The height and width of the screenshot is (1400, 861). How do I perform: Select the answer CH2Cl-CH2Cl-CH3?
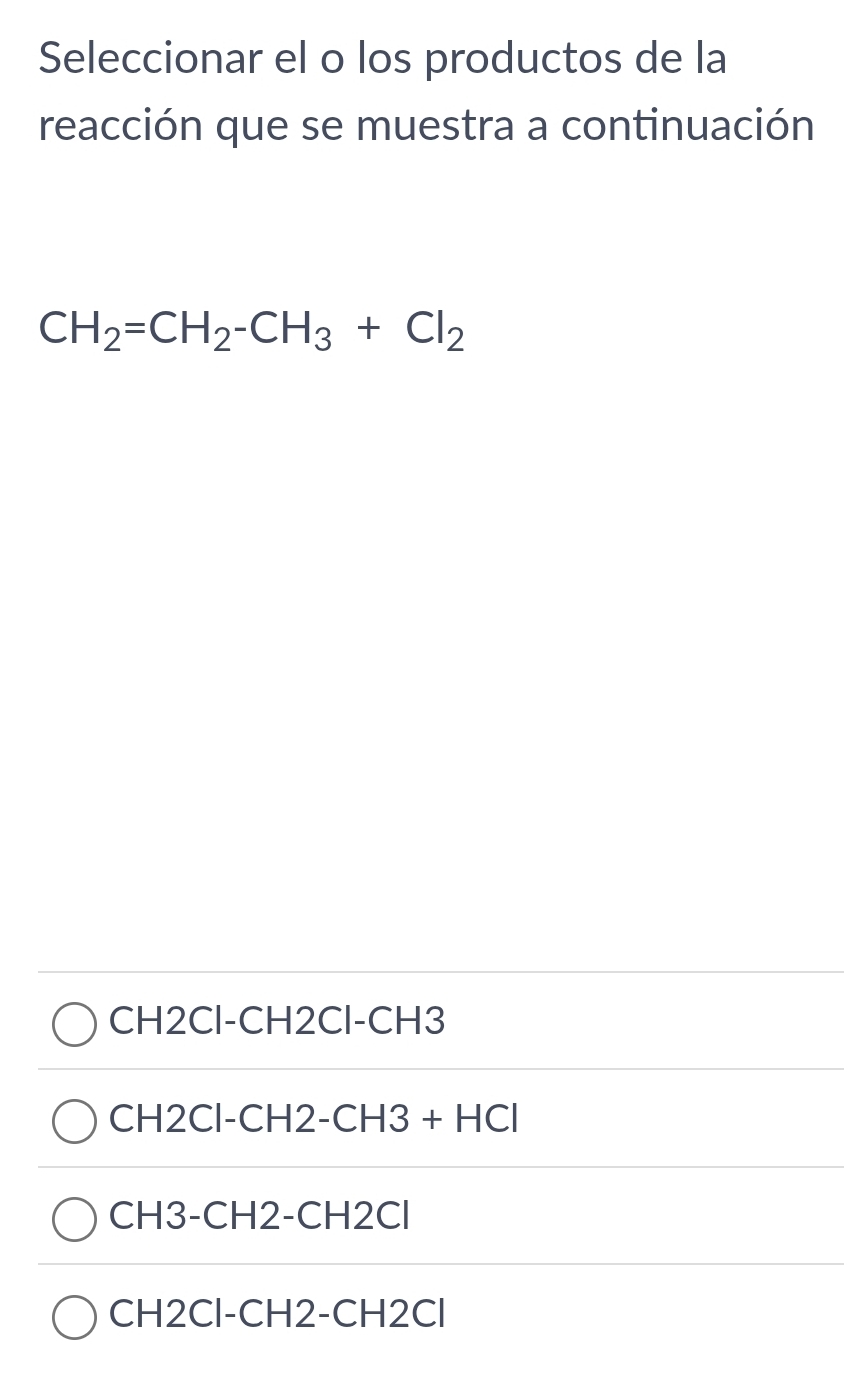[75, 1024]
